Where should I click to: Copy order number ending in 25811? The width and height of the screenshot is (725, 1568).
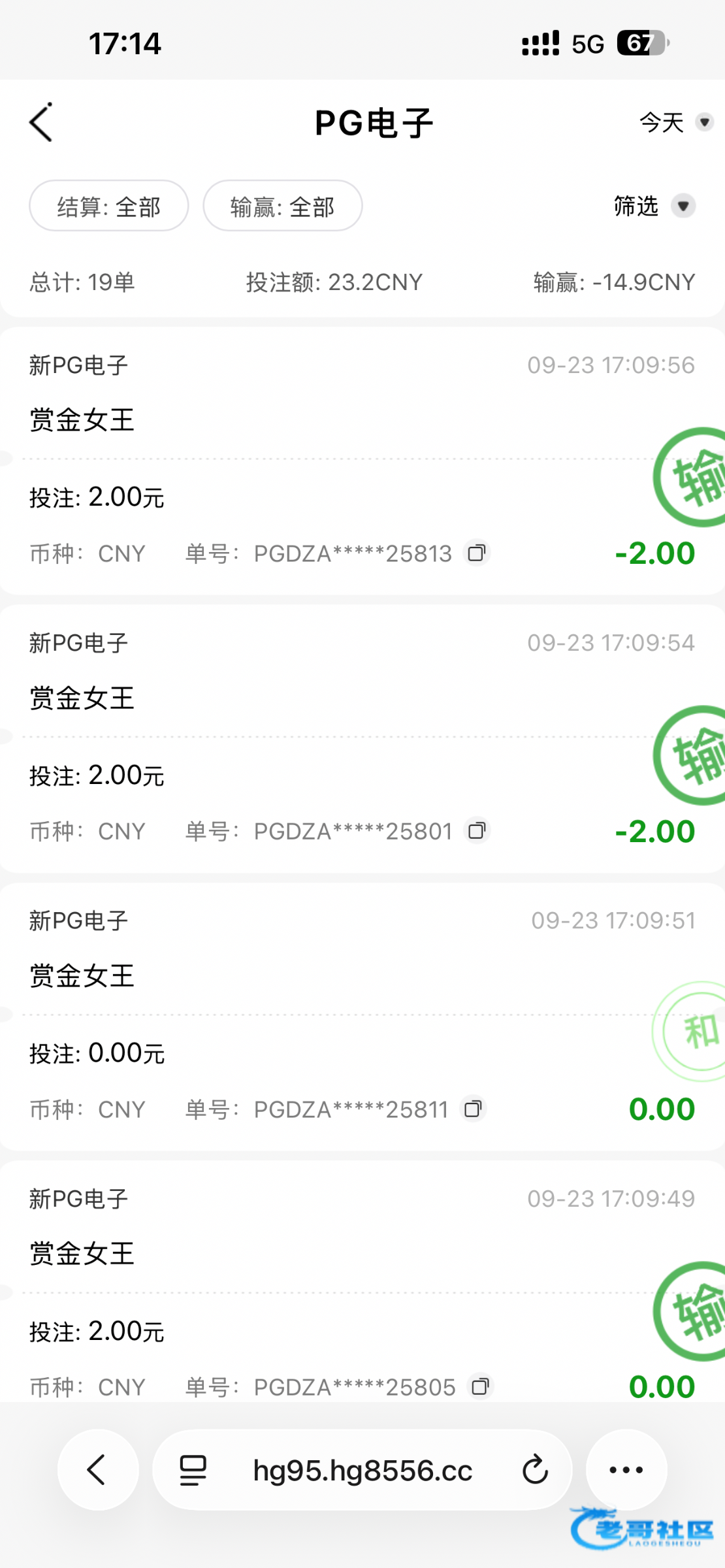pos(473,1109)
